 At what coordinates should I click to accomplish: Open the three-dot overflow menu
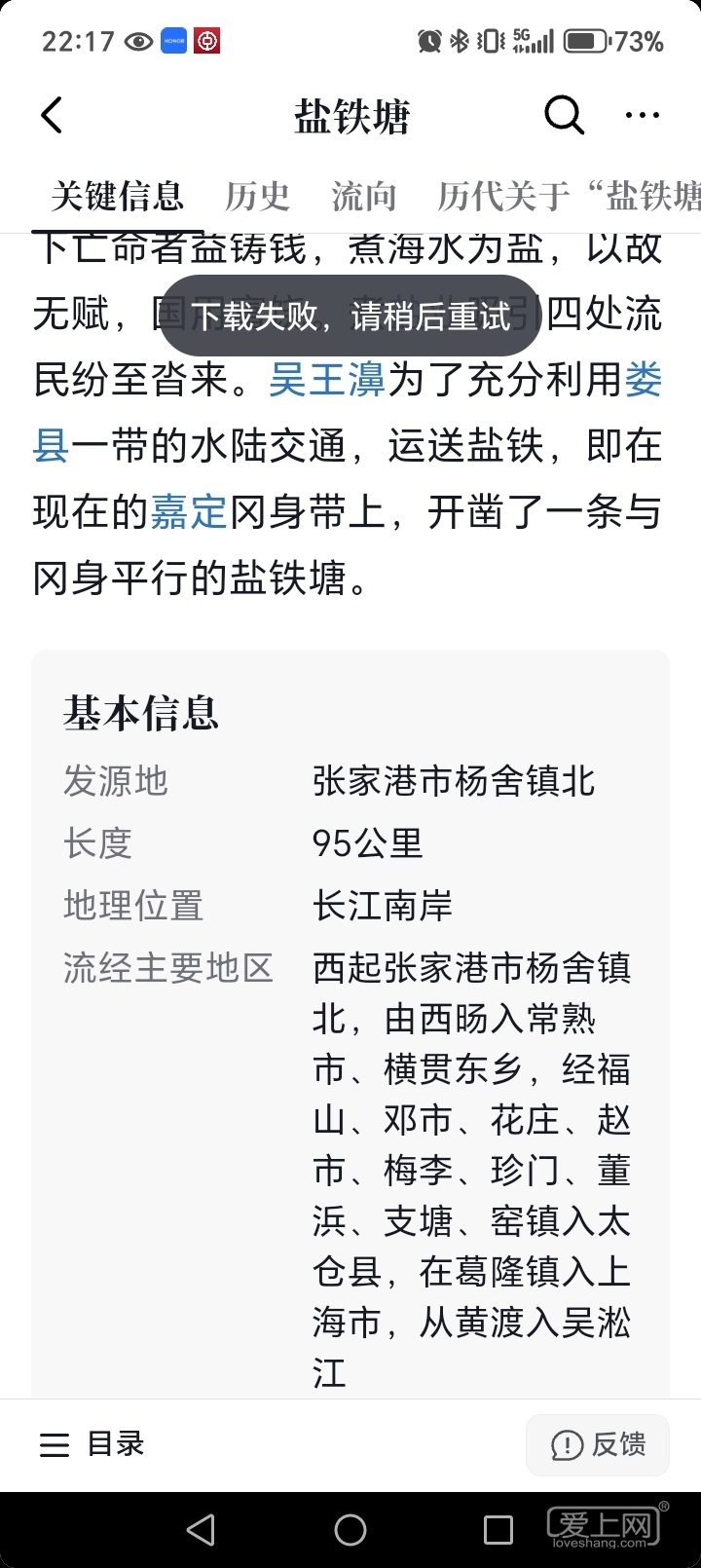642,115
